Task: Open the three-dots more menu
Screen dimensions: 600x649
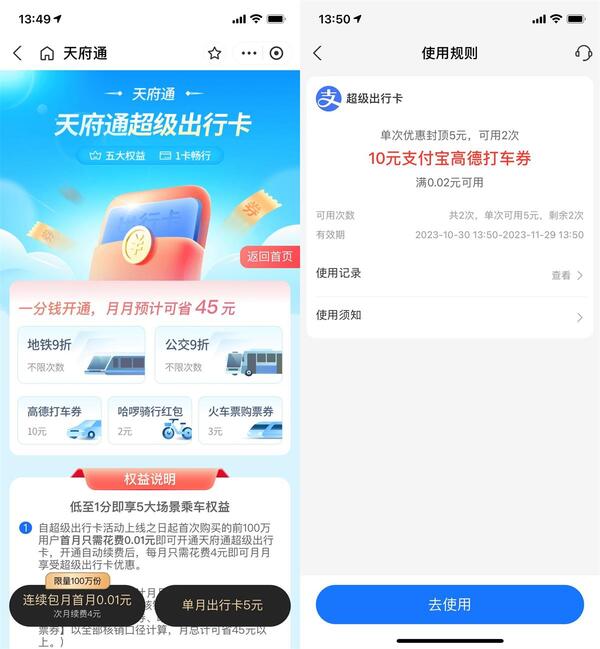Action: coord(248,53)
